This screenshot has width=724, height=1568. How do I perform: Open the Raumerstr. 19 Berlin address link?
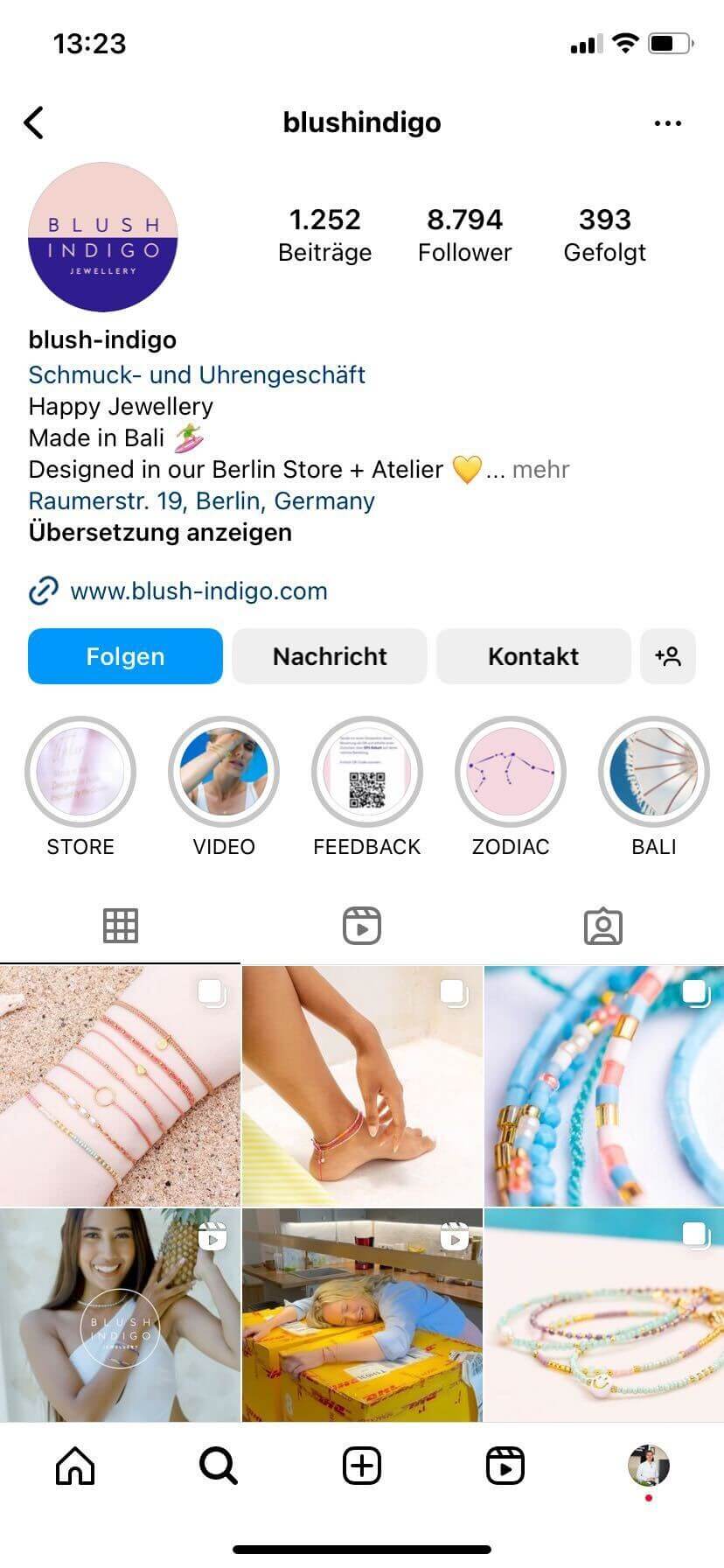(202, 501)
